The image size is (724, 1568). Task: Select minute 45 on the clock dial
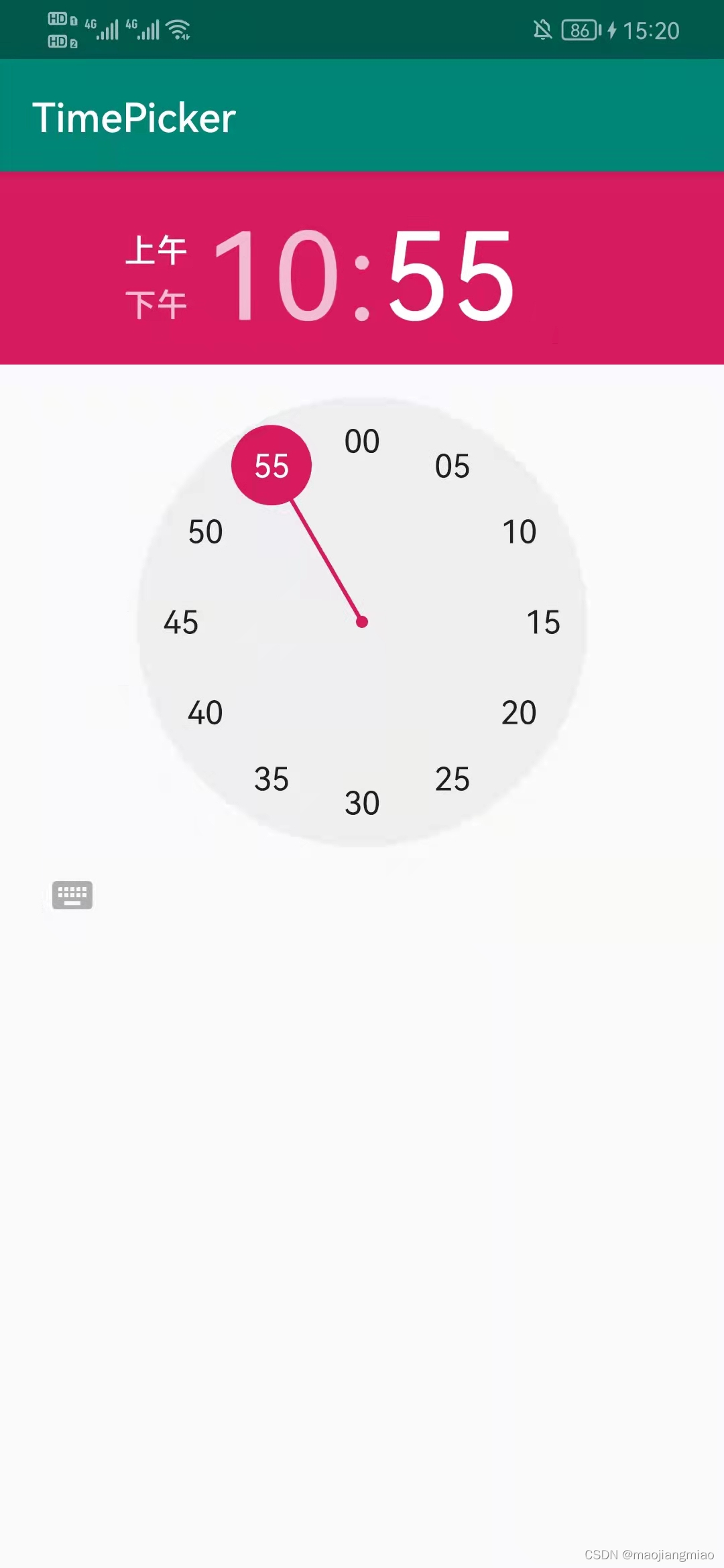(181, 623)
